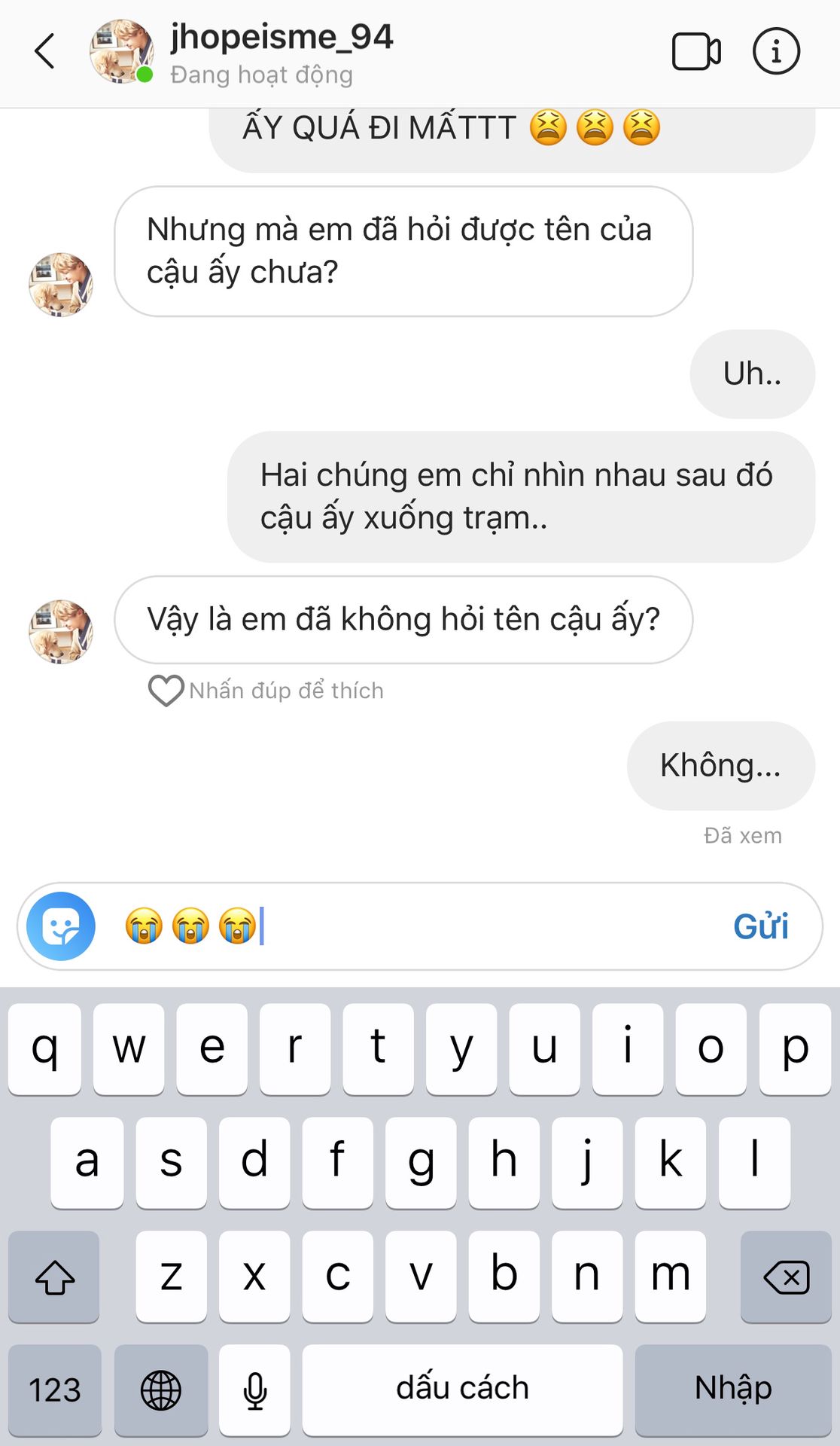Like the message with the heart icon
This screenshot has width=840, height=1446.
coord(166,690)
